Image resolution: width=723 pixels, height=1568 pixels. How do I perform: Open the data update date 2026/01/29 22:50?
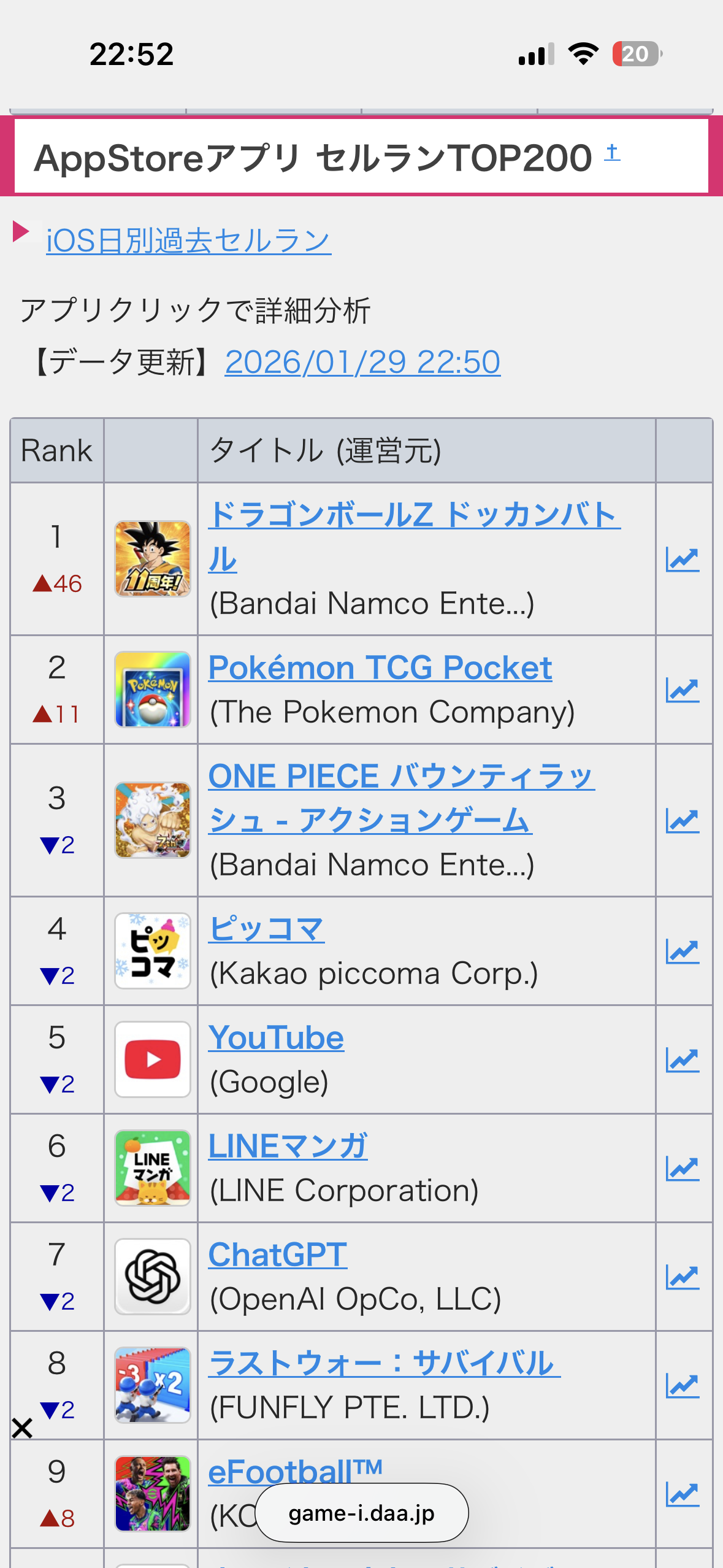tap(362, 362)
